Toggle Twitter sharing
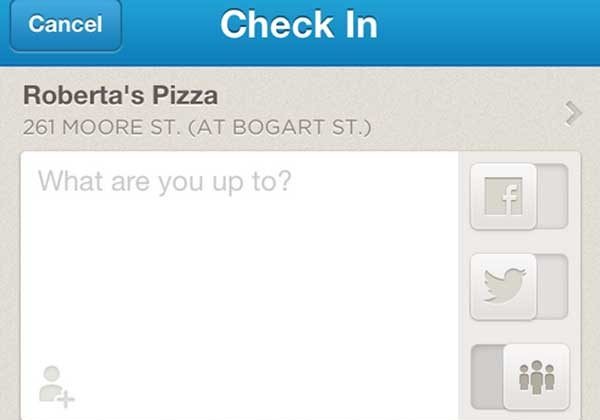Viewport: 600px width, 420px height. pos(518,285)
